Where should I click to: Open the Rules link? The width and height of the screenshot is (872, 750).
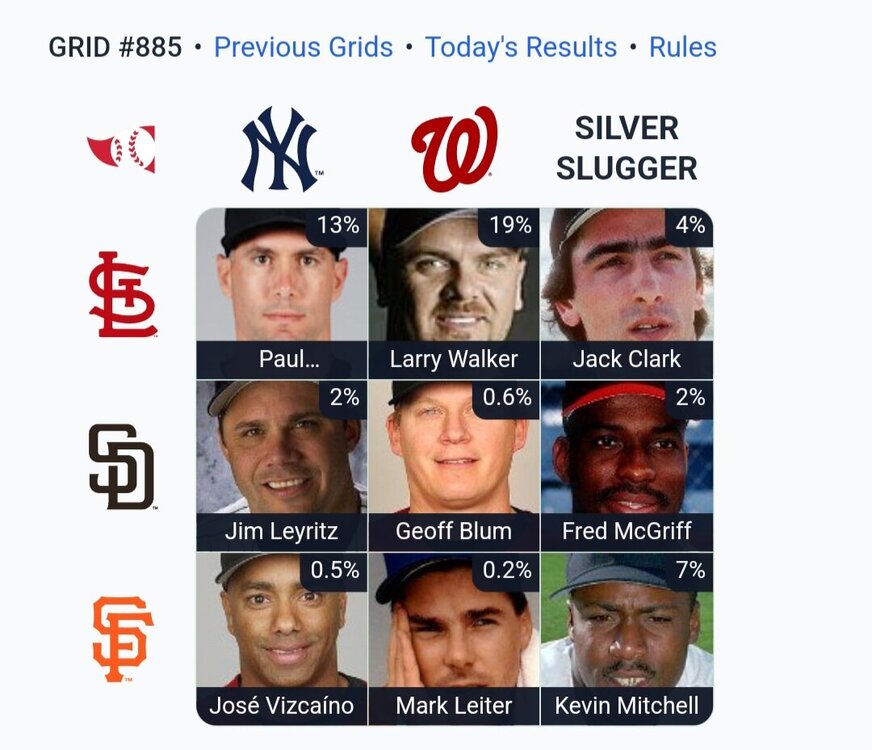682,47
